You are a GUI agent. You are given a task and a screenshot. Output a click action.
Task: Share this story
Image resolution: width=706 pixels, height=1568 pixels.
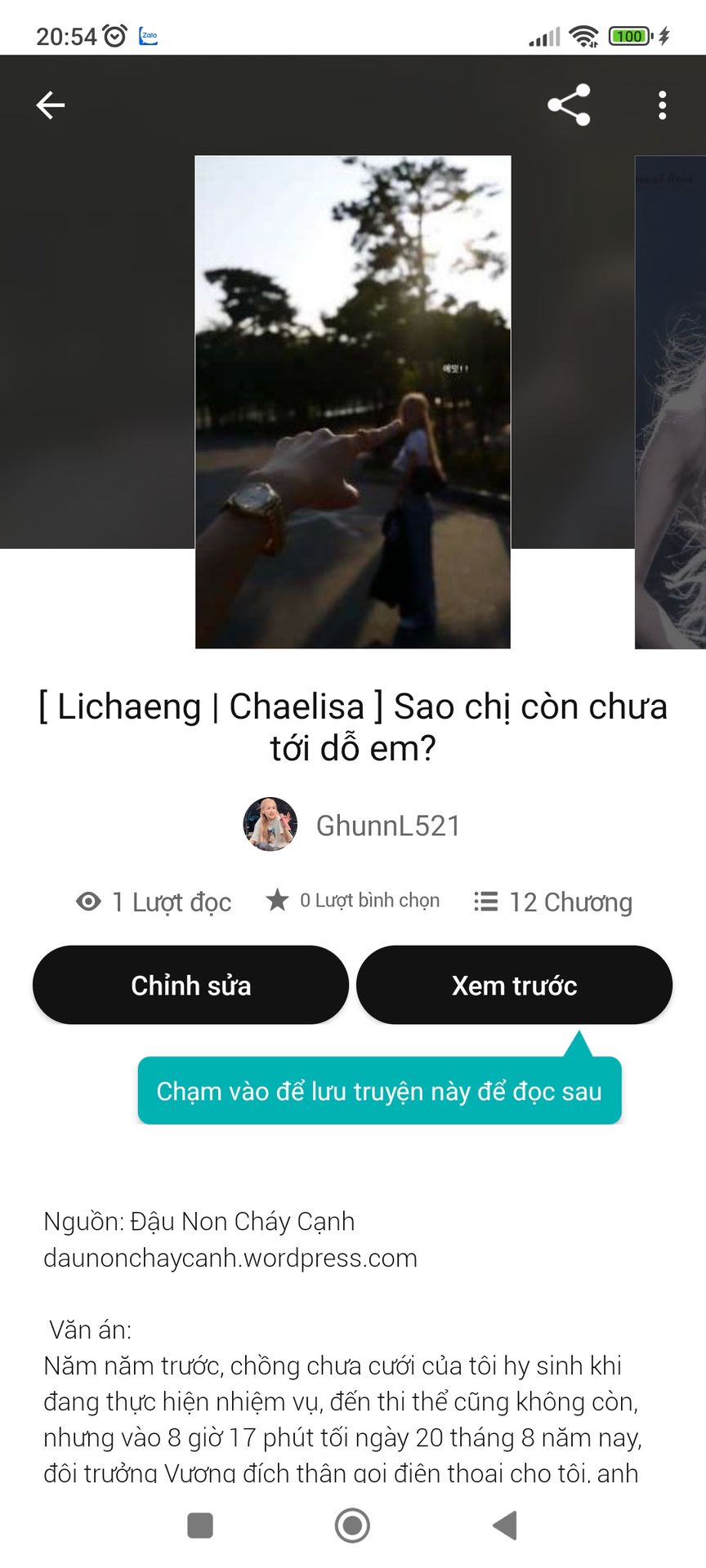tap(569, 105)
